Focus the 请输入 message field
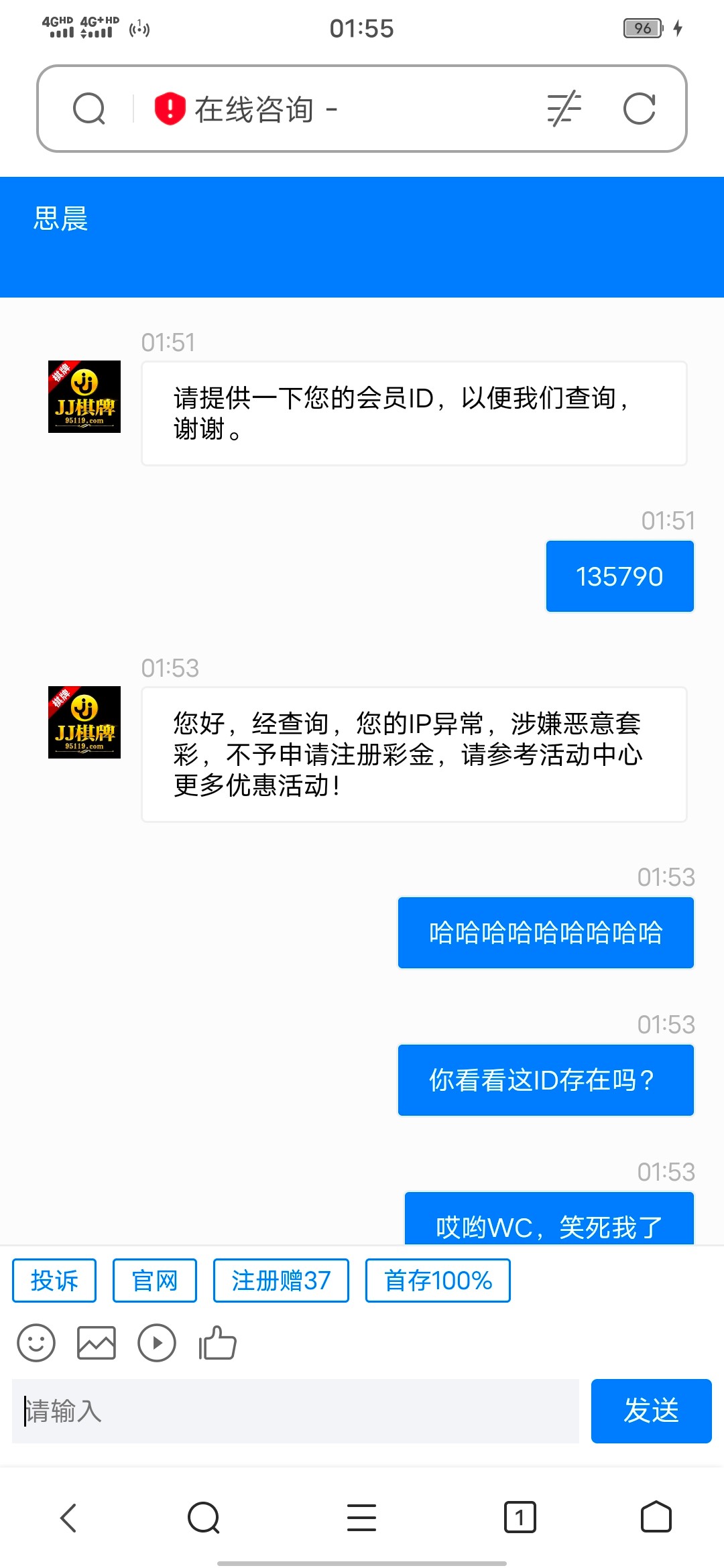 [295, 1411]
